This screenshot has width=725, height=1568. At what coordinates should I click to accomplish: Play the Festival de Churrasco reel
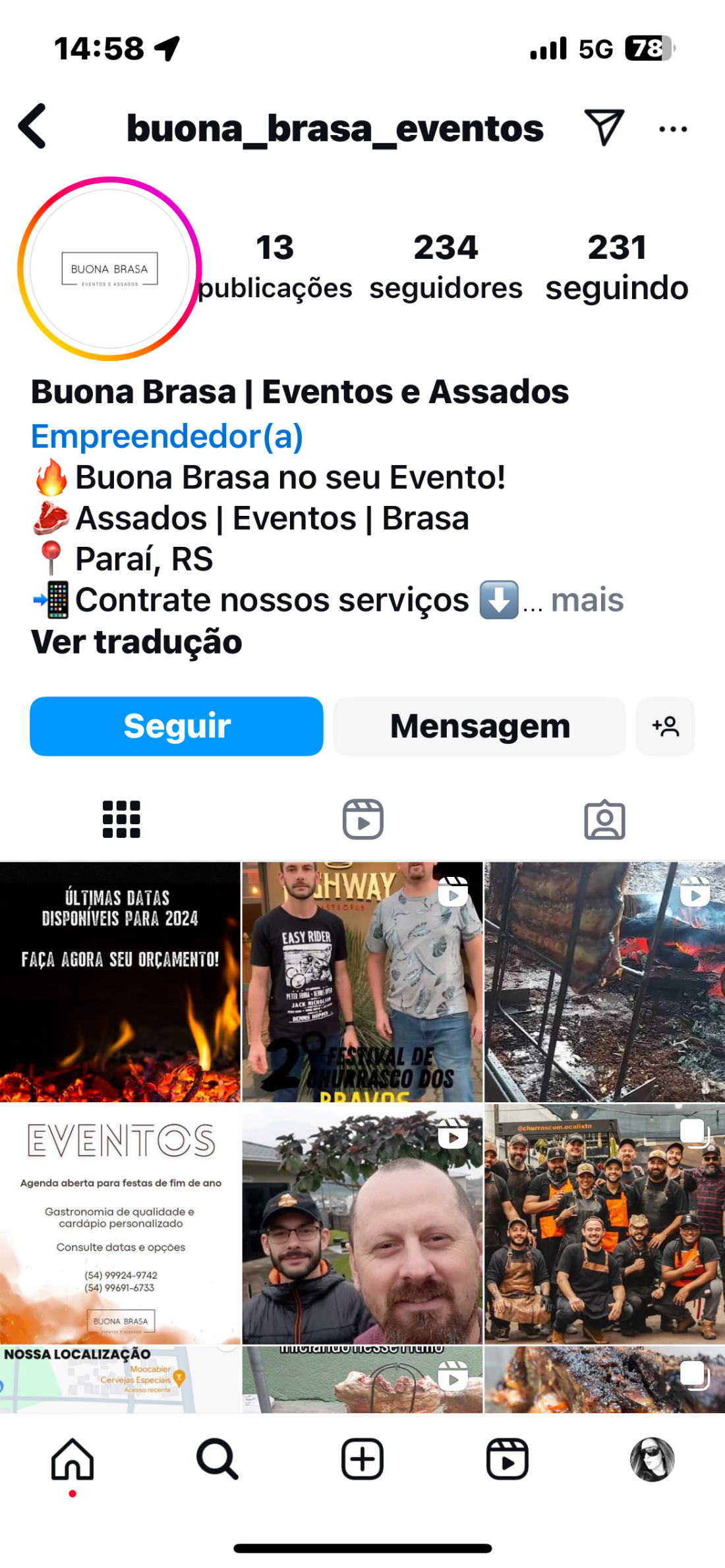coord(362,982)
